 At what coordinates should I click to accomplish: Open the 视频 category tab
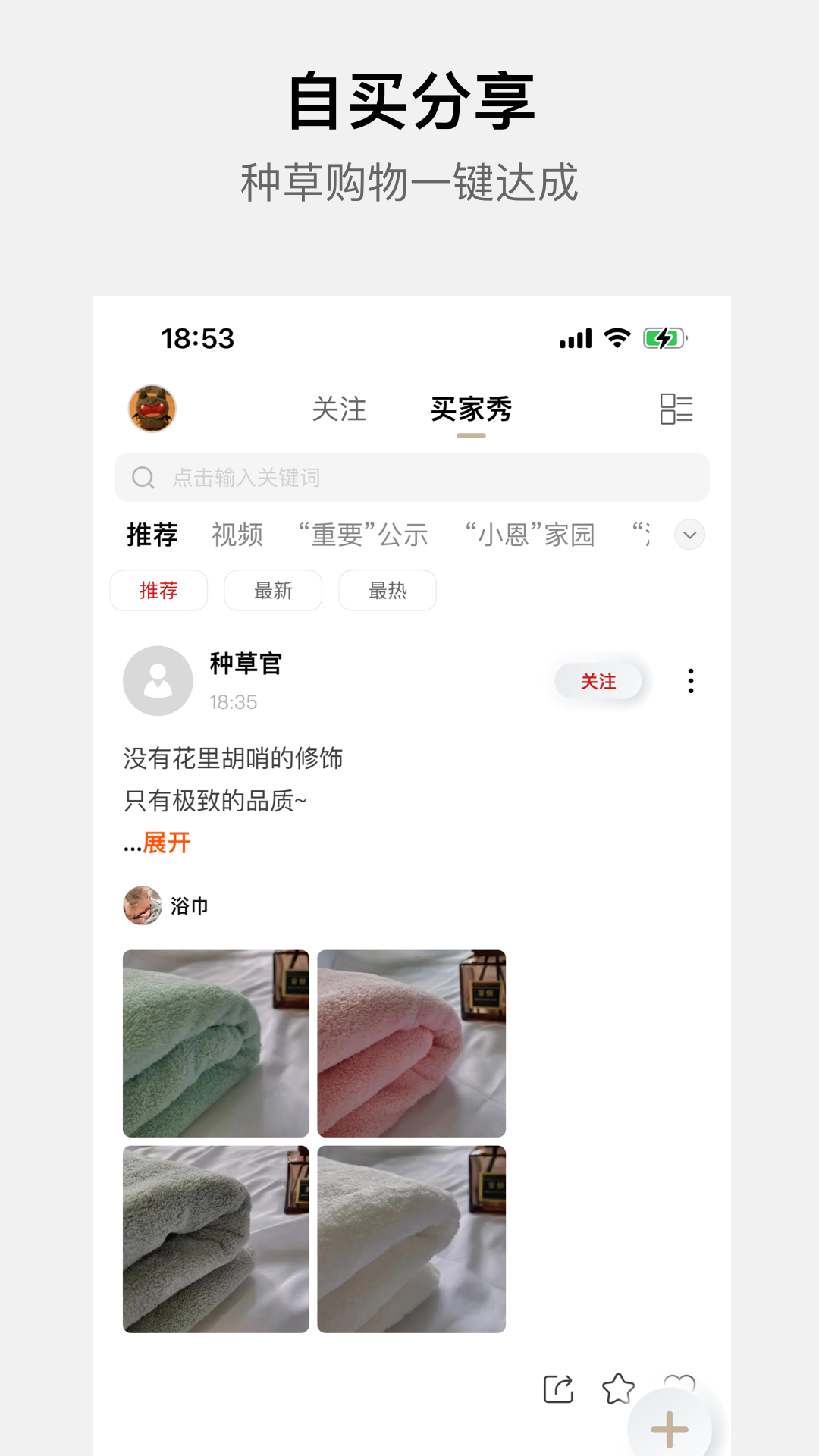(x=237, y=534)
